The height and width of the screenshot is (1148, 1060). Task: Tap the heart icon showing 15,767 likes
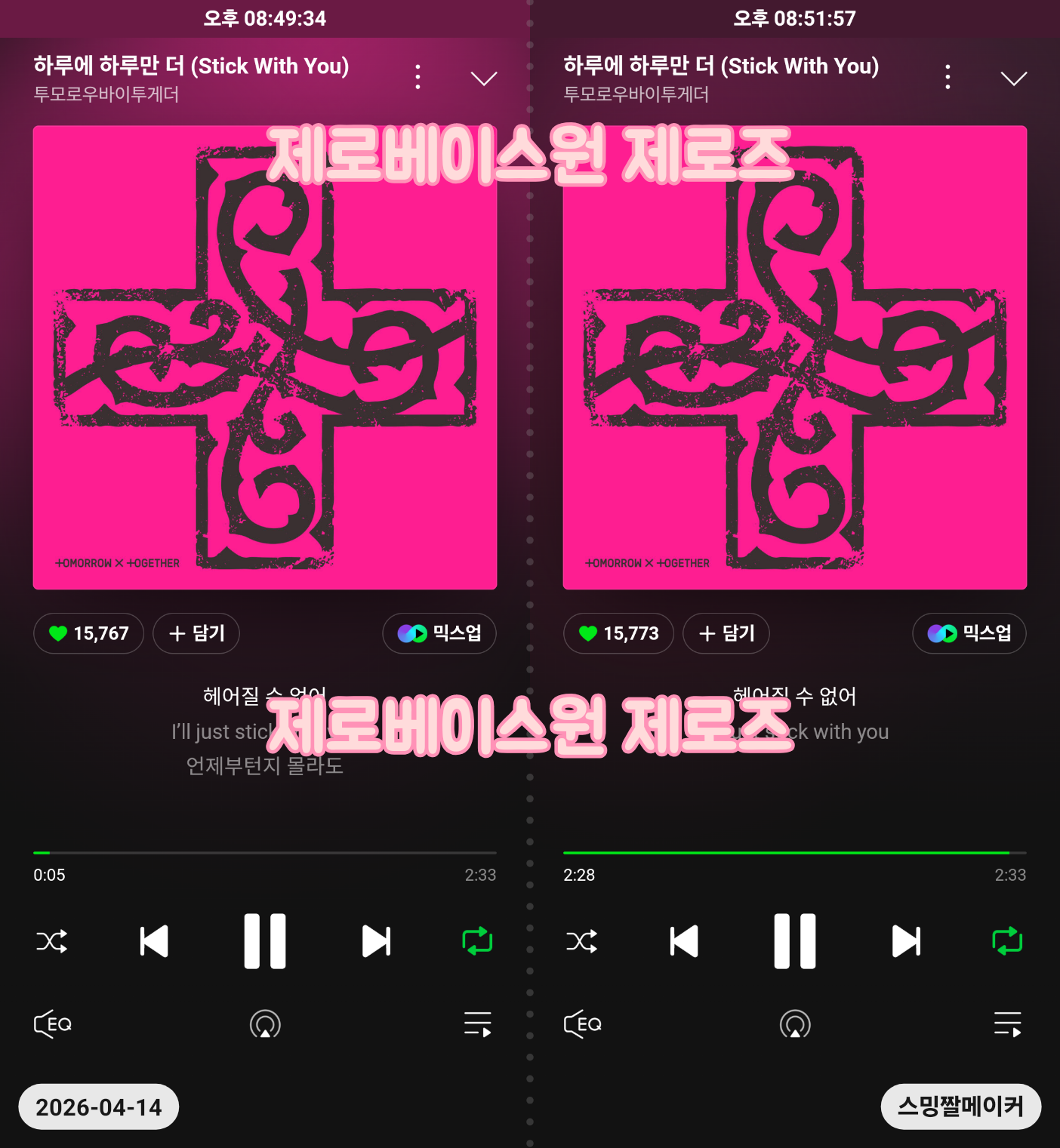click(x=88, y=633)
